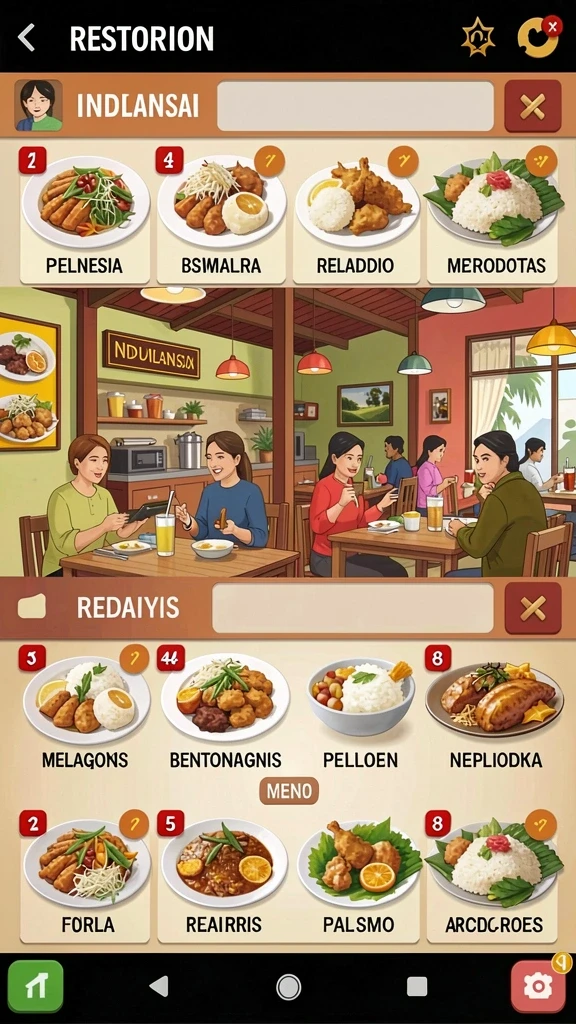Tap the REDAIYIS text field

pos(353,608)
